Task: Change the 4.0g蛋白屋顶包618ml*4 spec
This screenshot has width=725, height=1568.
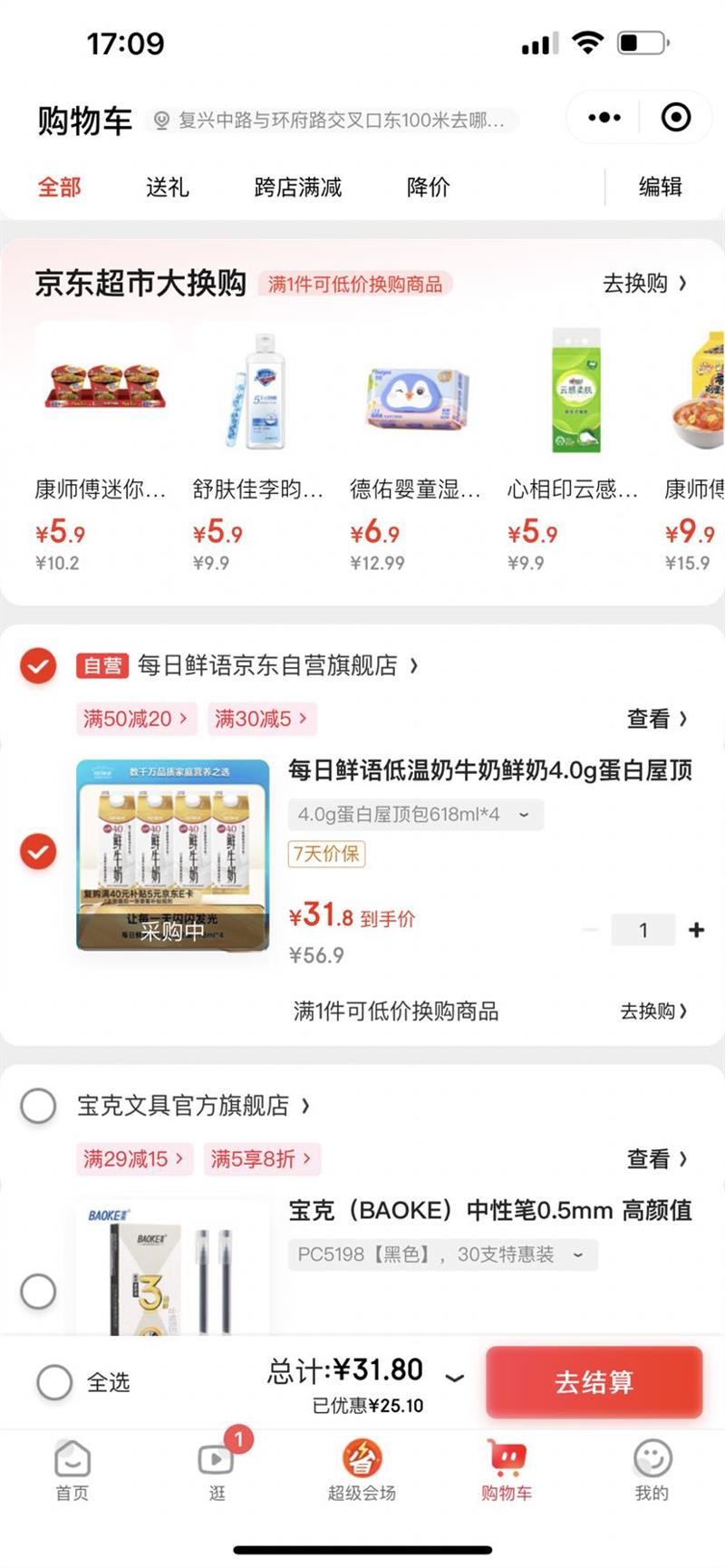Action: (415, 815)
